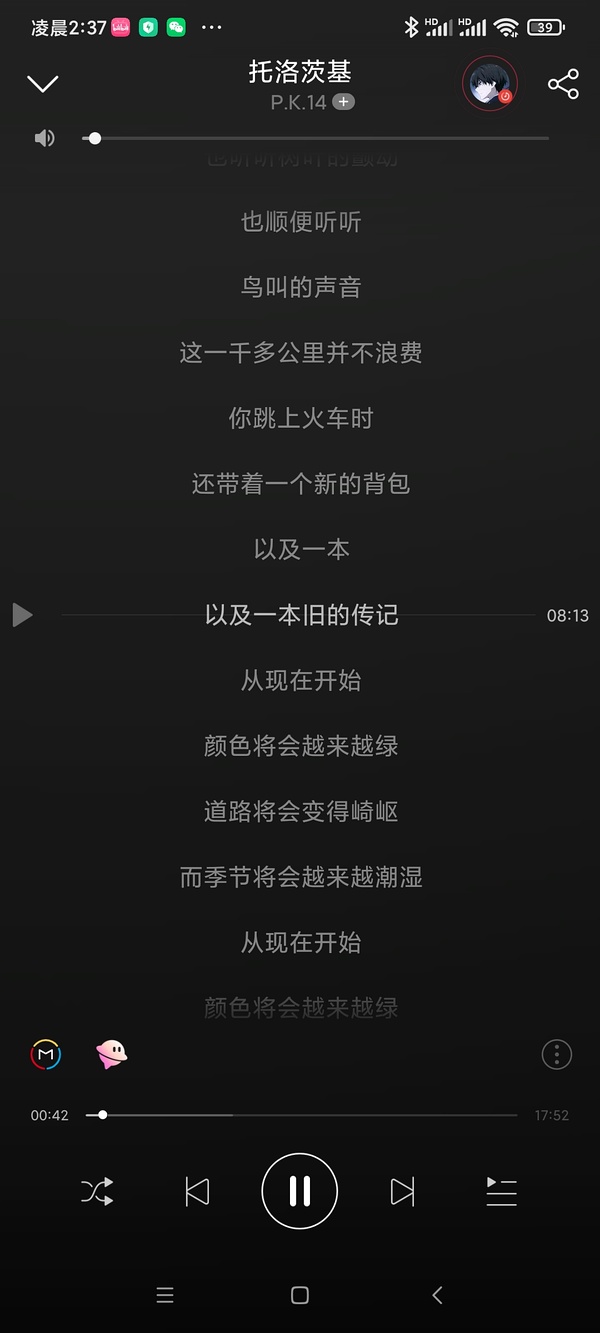Open the colorful M icon
Viewport: 600px width, 1333px height.
point(46,1054)
